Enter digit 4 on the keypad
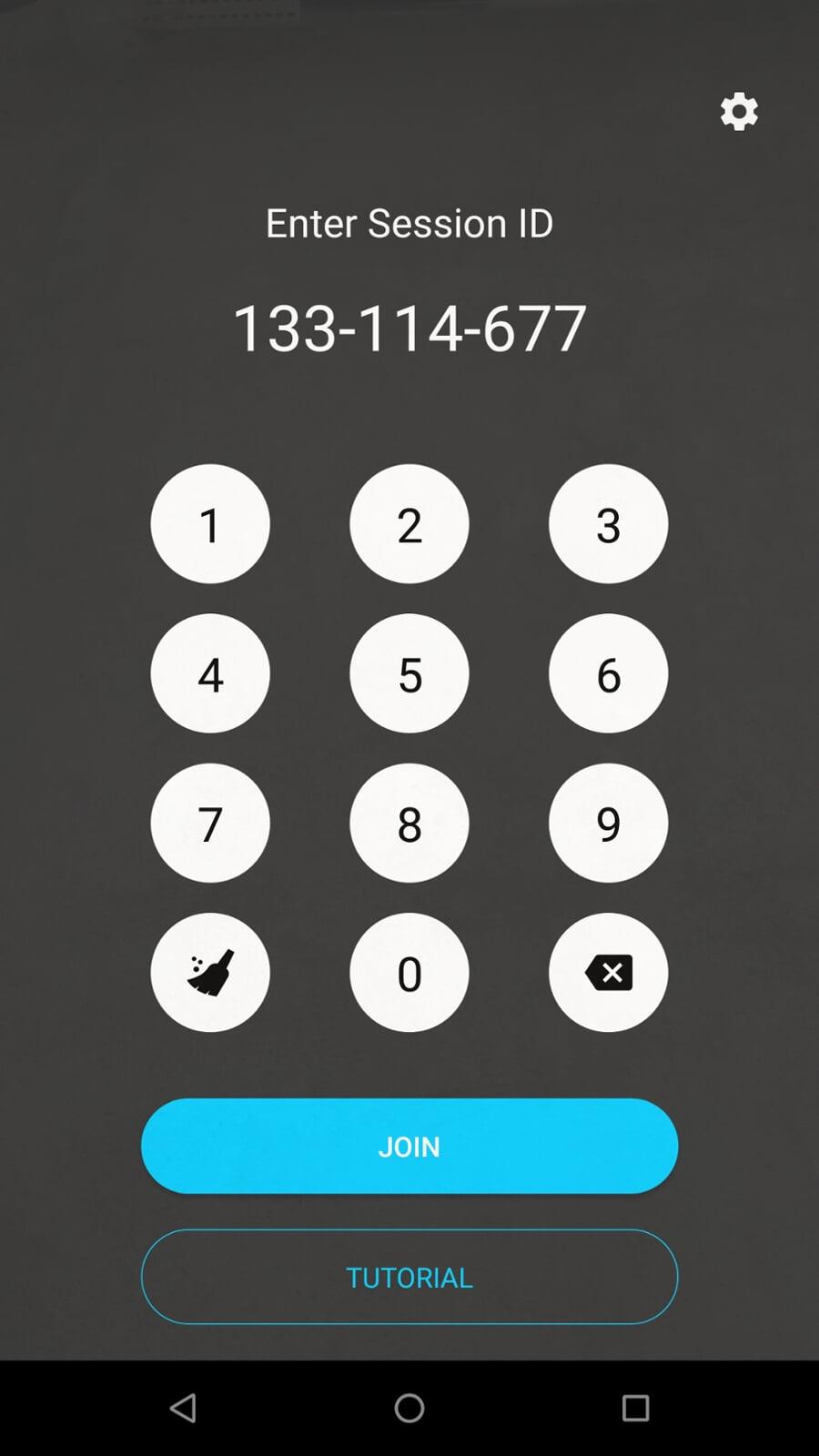This screenshot has width=819, height=1456. [x=210, y=673]
